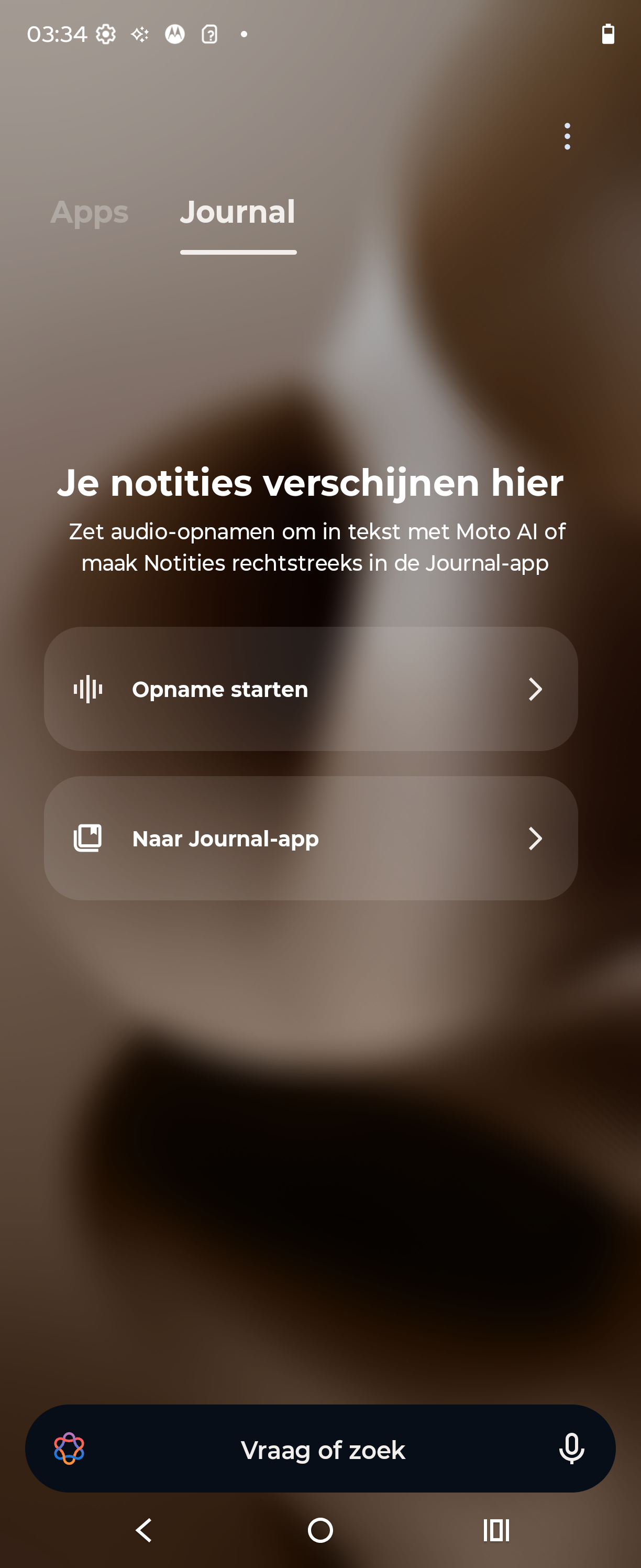Image resolution: width=641 pixels, height=1568 pixels.
Task: Activate the microphone for voice search
Action: 571,1449
